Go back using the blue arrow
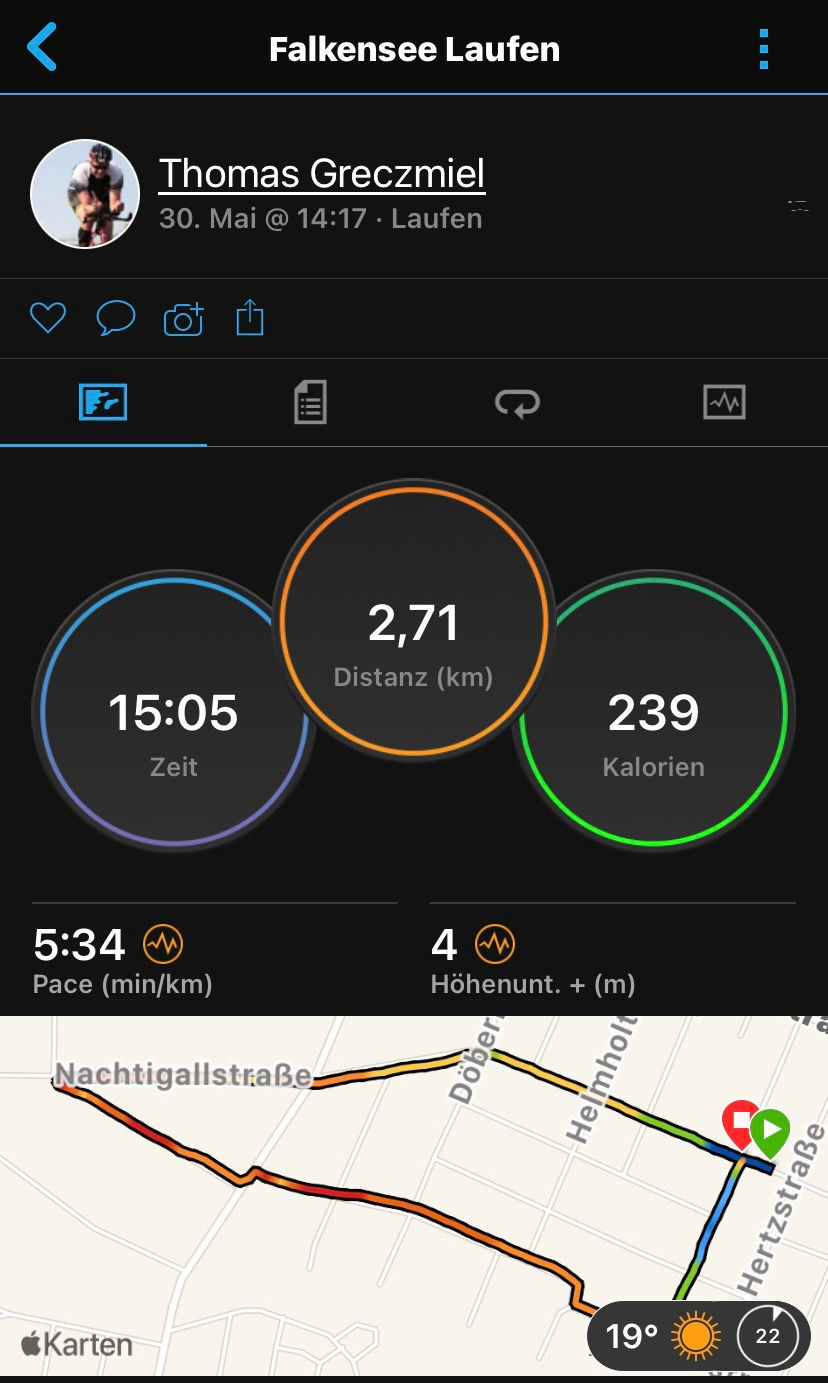Screen dimensions: 828x1383 click(42, 48)
